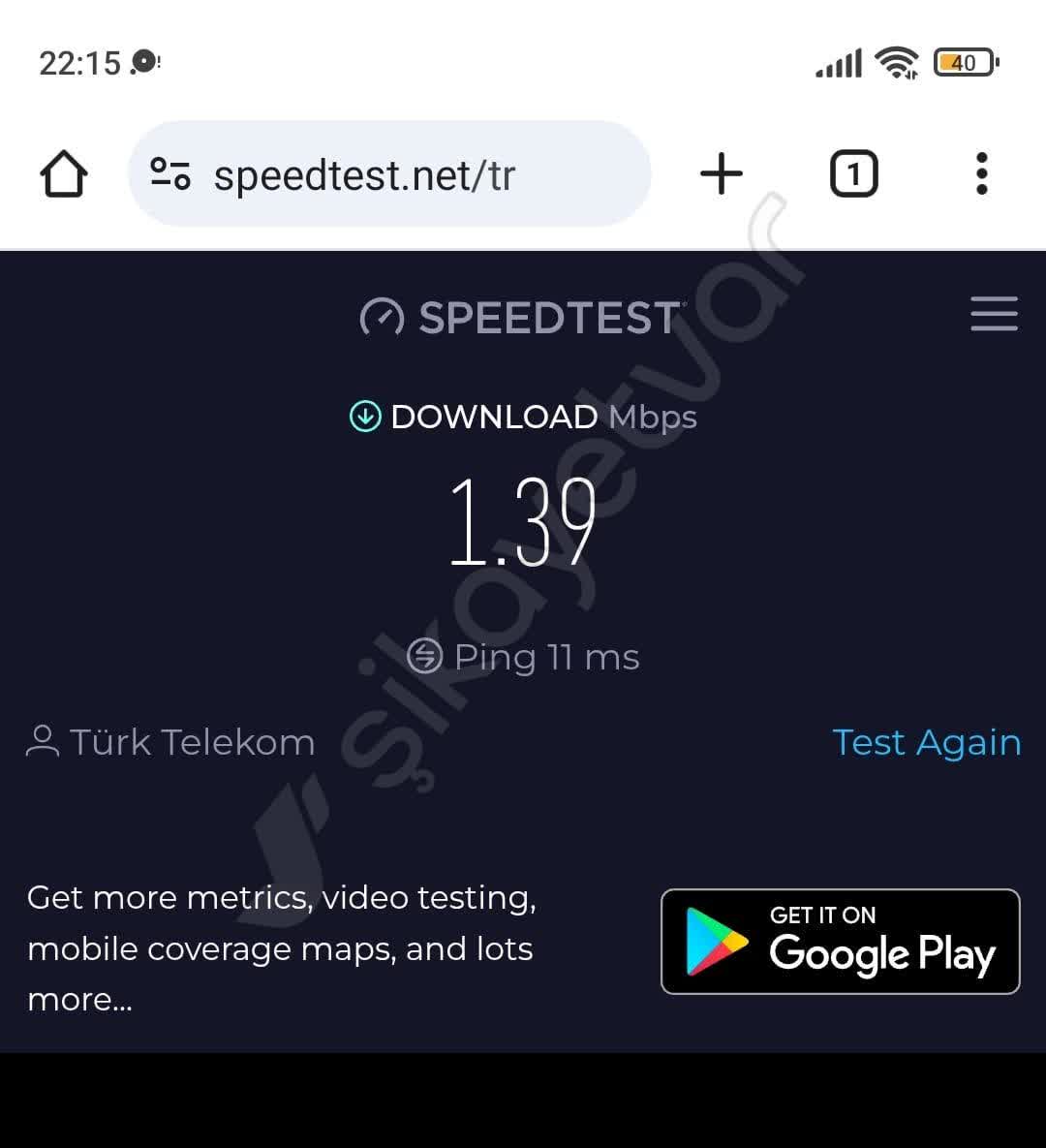The height and width of the screenshot is (1148, 1046).
Task: Open Chrome's three-dot overflow menu
Action: 982,172
